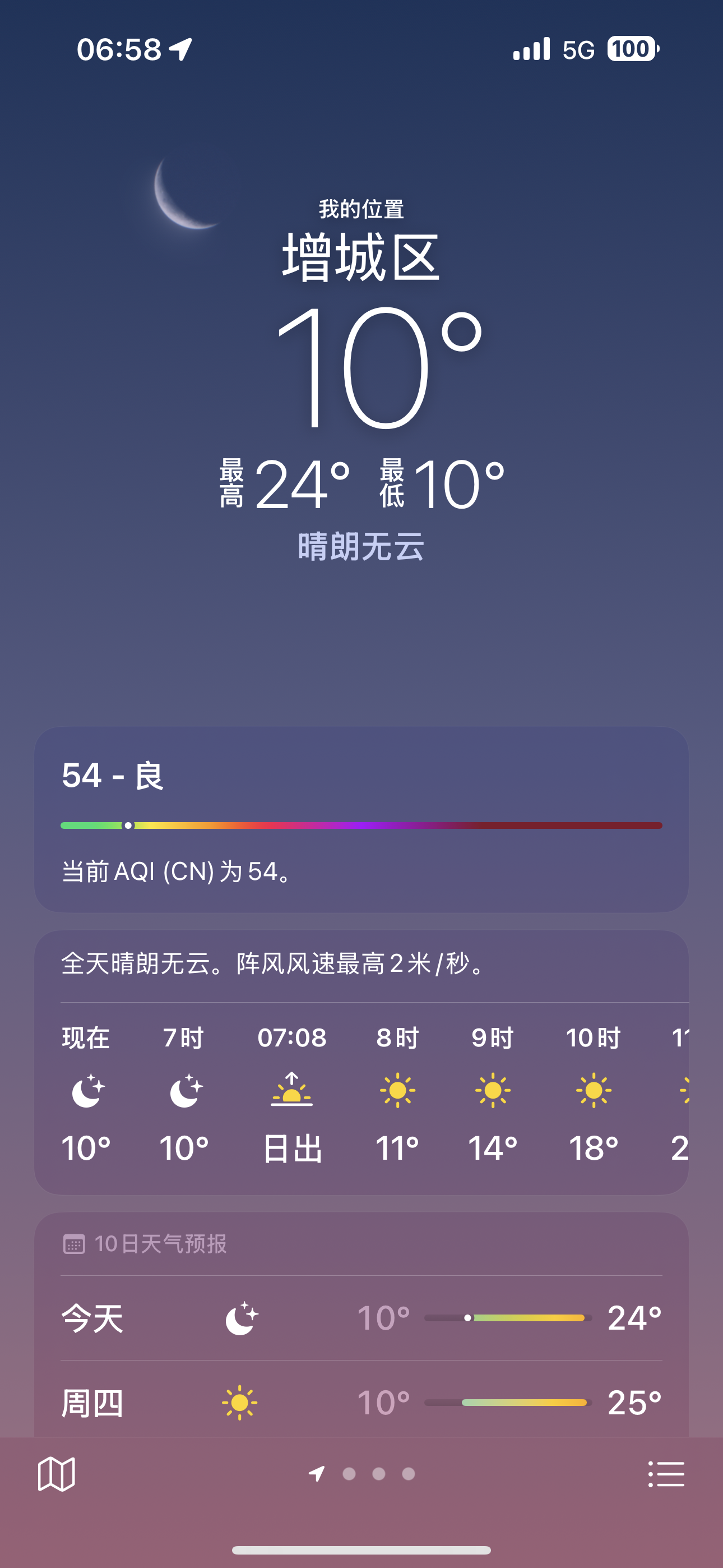Open the weather map
Screen dimensions: 723x1568
[57, 1474]
